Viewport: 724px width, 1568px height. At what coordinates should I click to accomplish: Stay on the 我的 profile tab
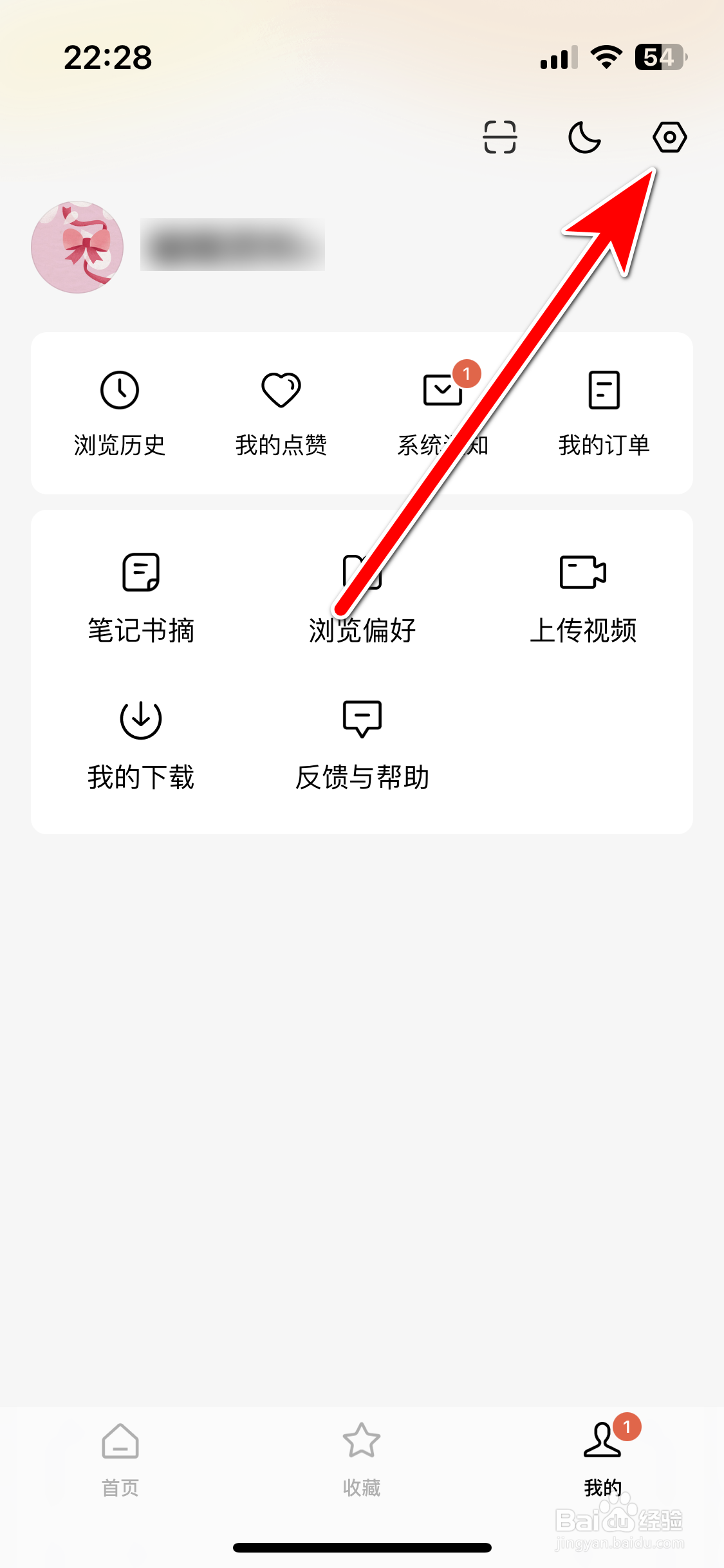[602, 1461]
